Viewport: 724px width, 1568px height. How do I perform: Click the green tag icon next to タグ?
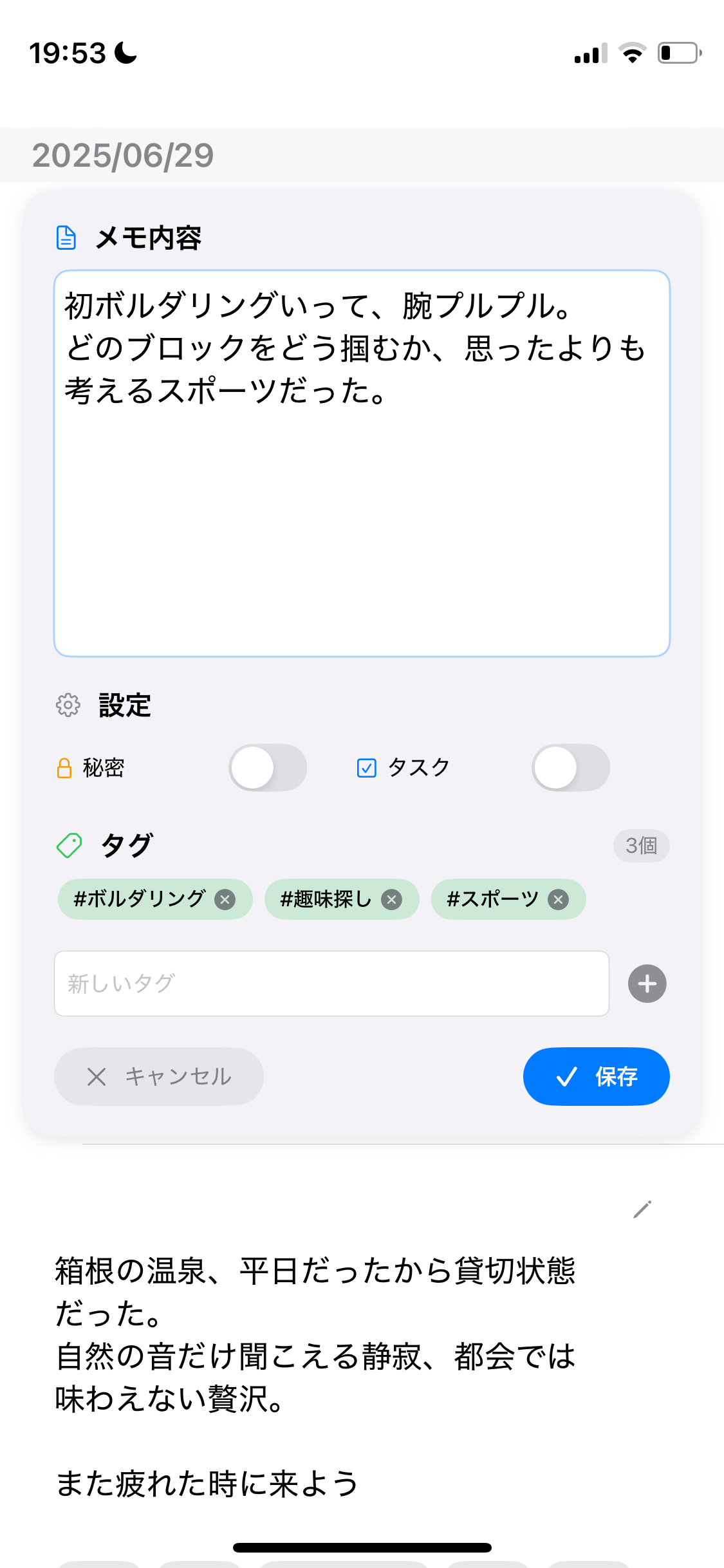coord(70,845)
